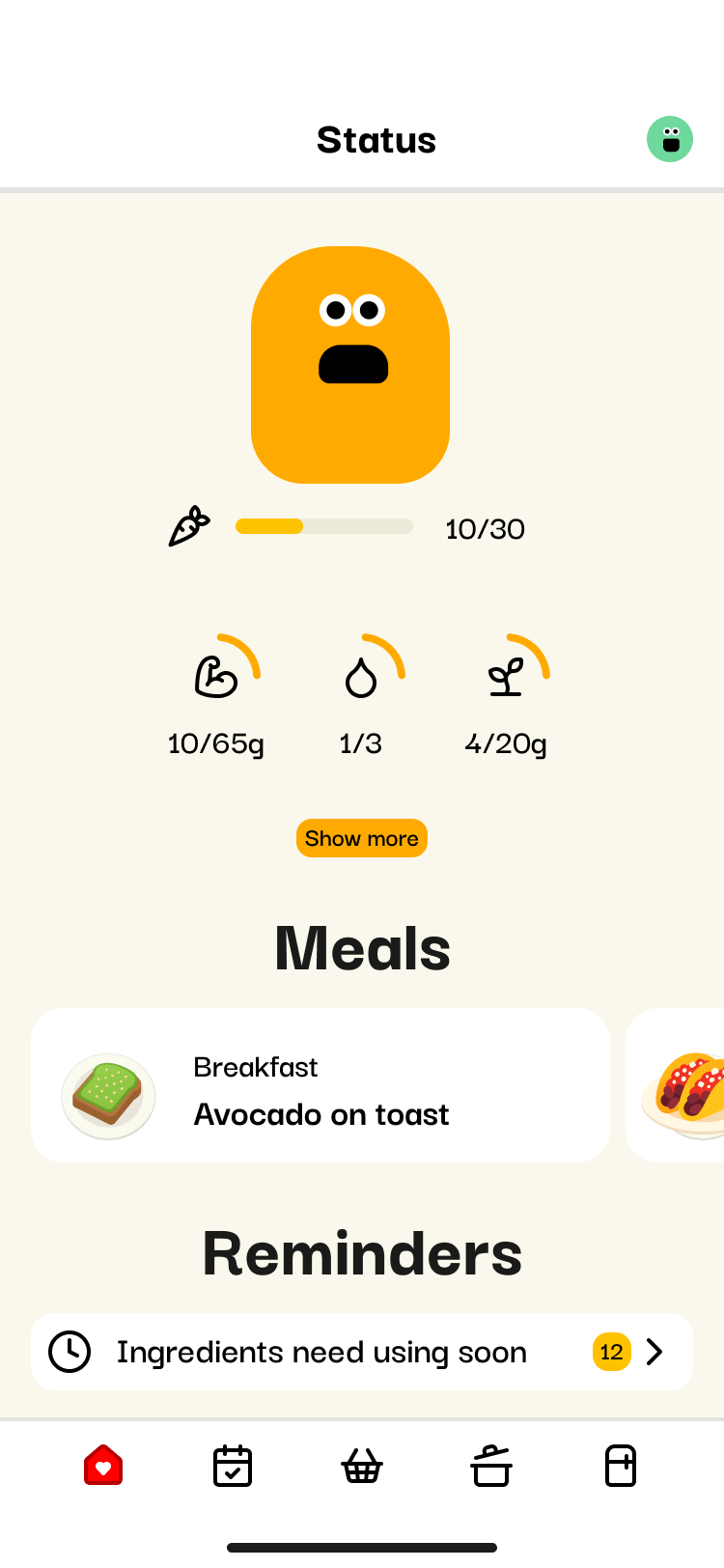Select the sprout fiber icon
The image size is (724, 1568).
[507, 676]
